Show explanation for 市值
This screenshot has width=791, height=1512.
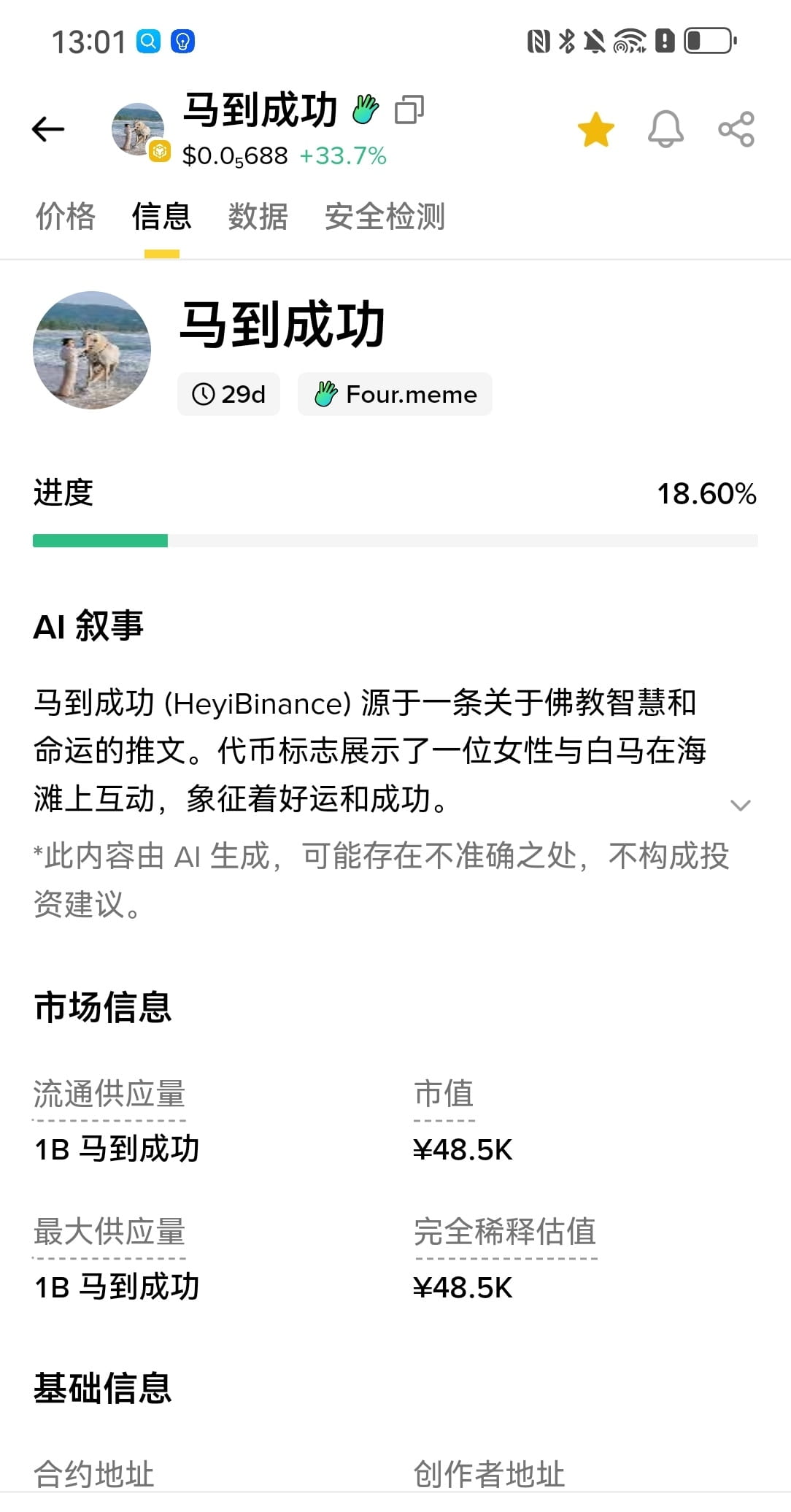point(444,1094)
